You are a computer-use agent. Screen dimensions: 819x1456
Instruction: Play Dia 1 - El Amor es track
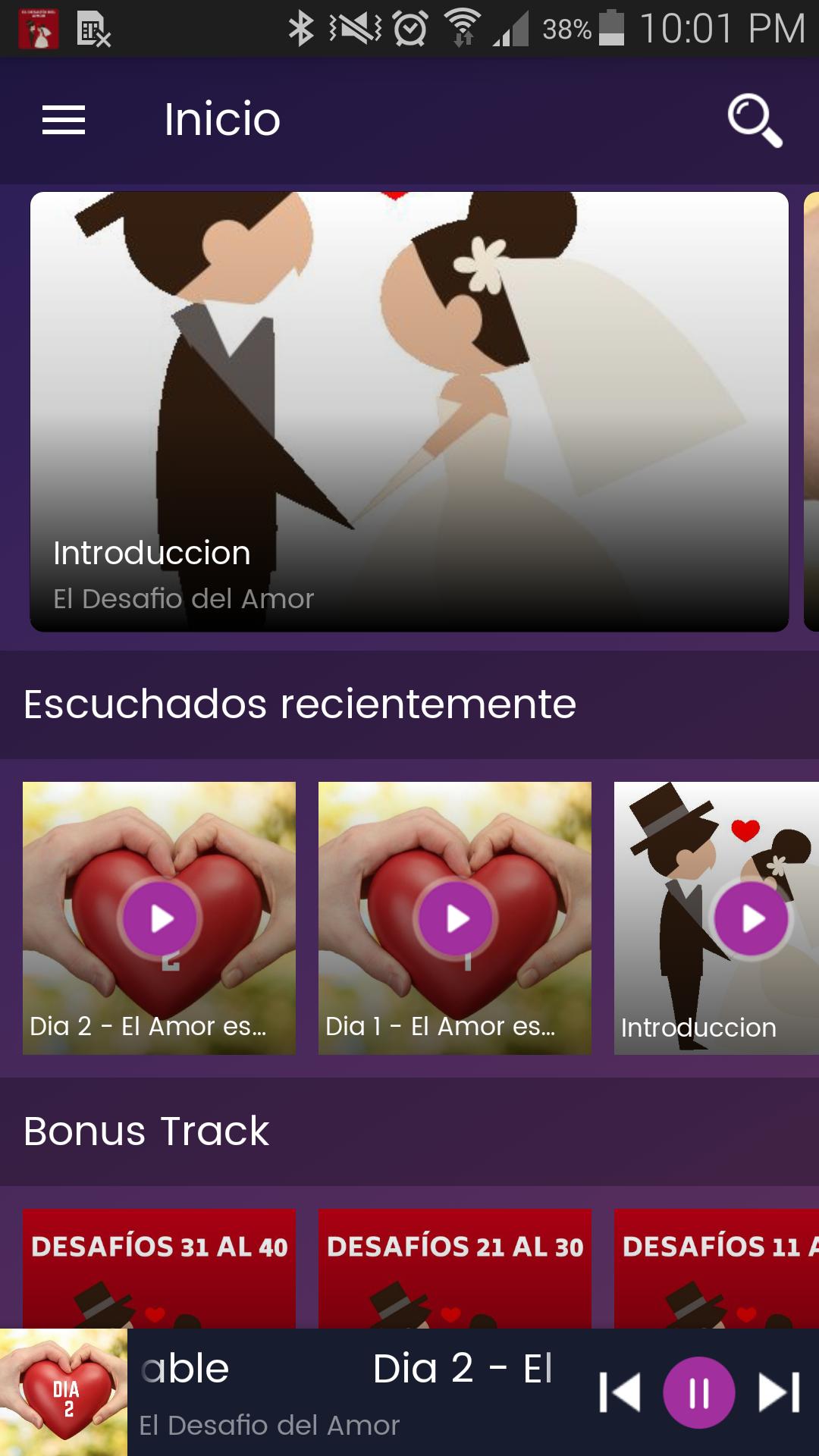coord(457,918)
